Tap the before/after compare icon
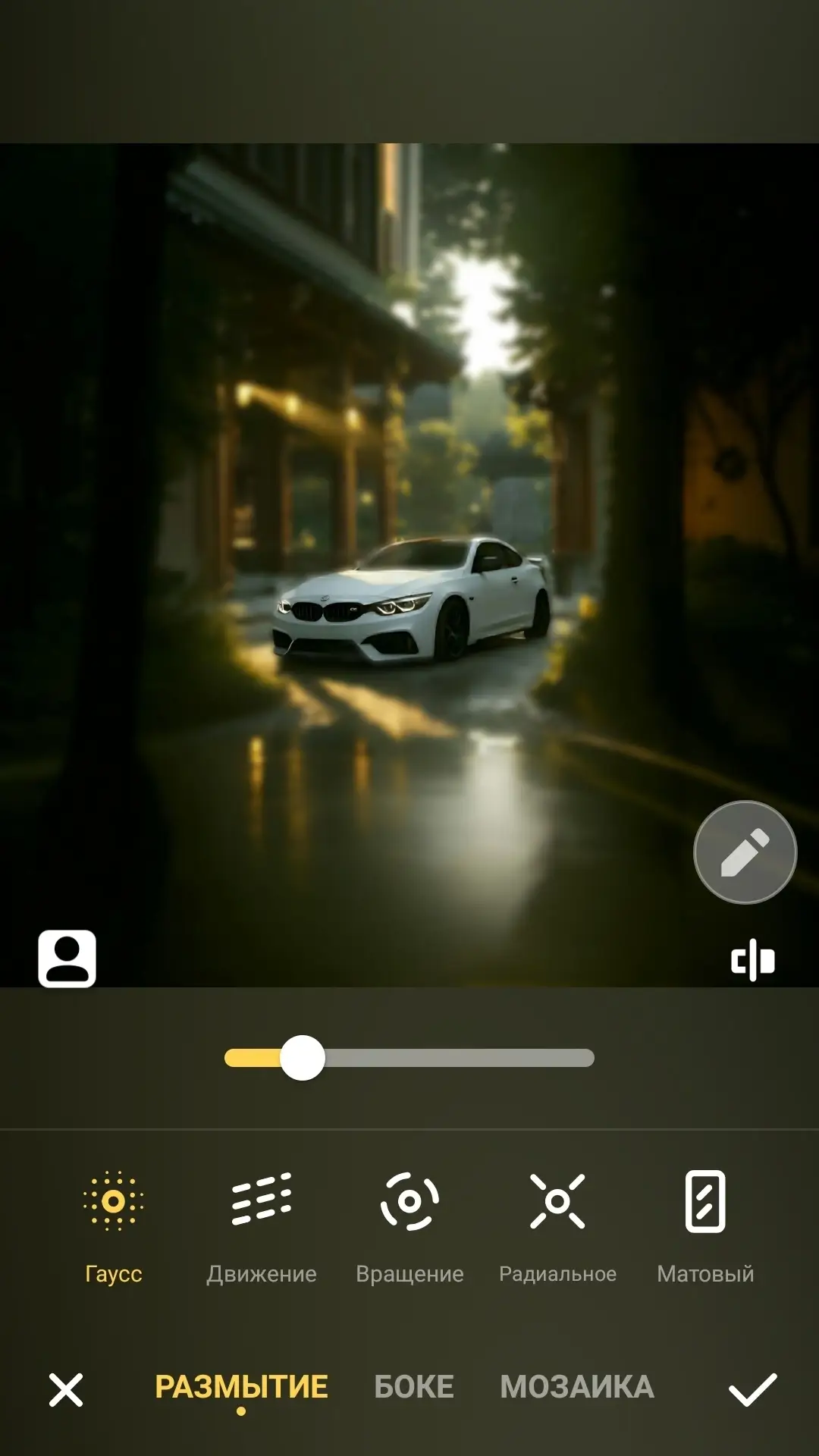 pos(752,960)
